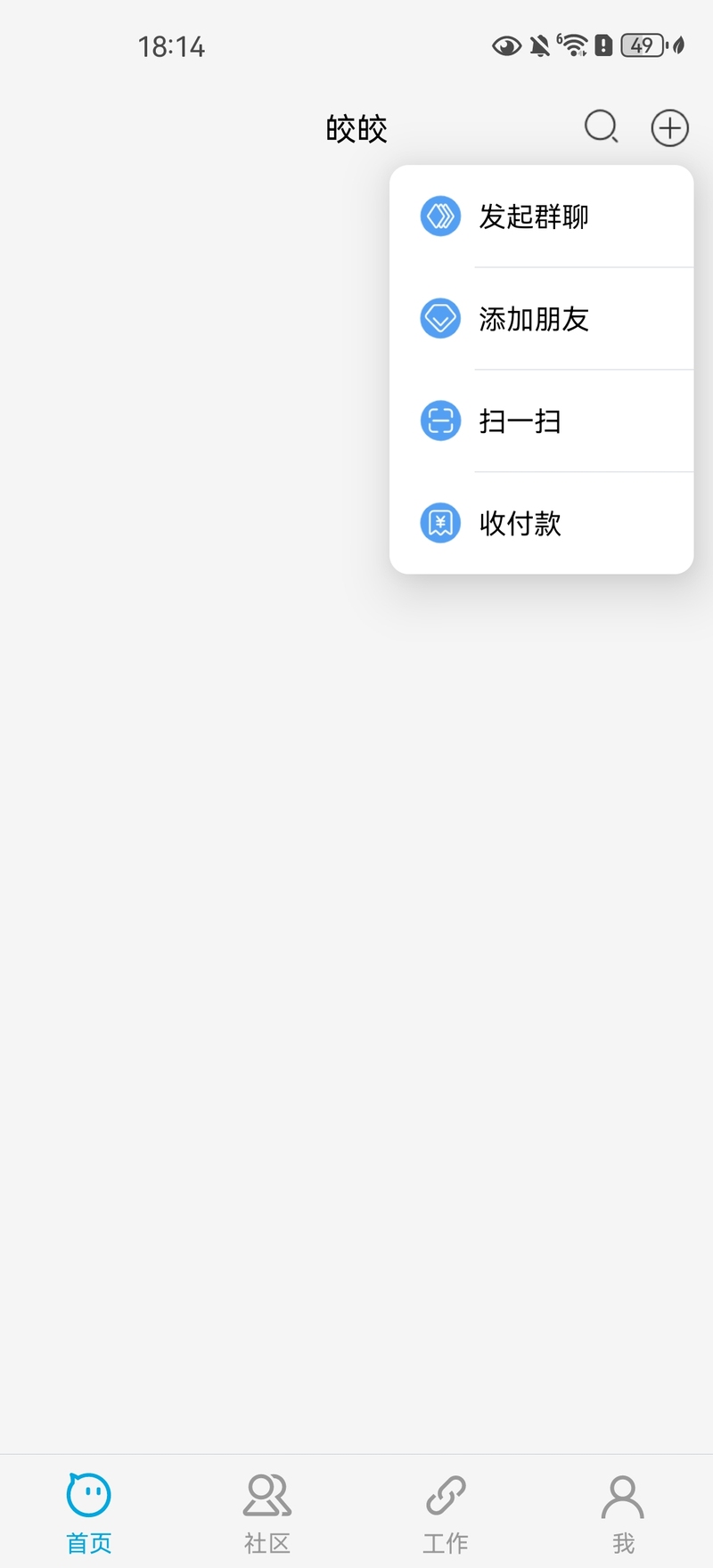Screen dimensions: 713x1568
Task: Tap the plus icon in top bar
Action: click(670, 128)
